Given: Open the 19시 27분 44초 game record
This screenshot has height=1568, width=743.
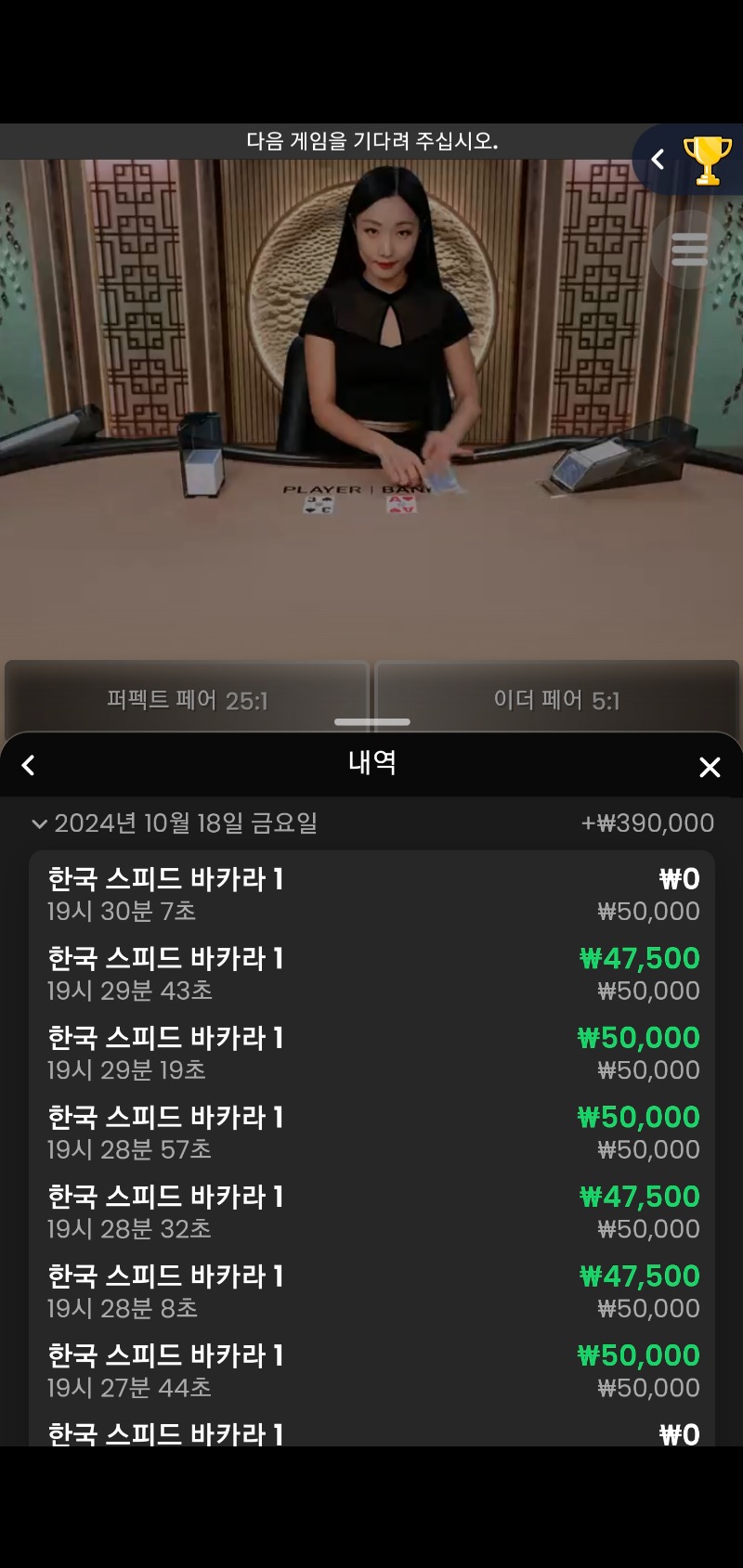Looking at the screenshot, I should [371, 1370].
